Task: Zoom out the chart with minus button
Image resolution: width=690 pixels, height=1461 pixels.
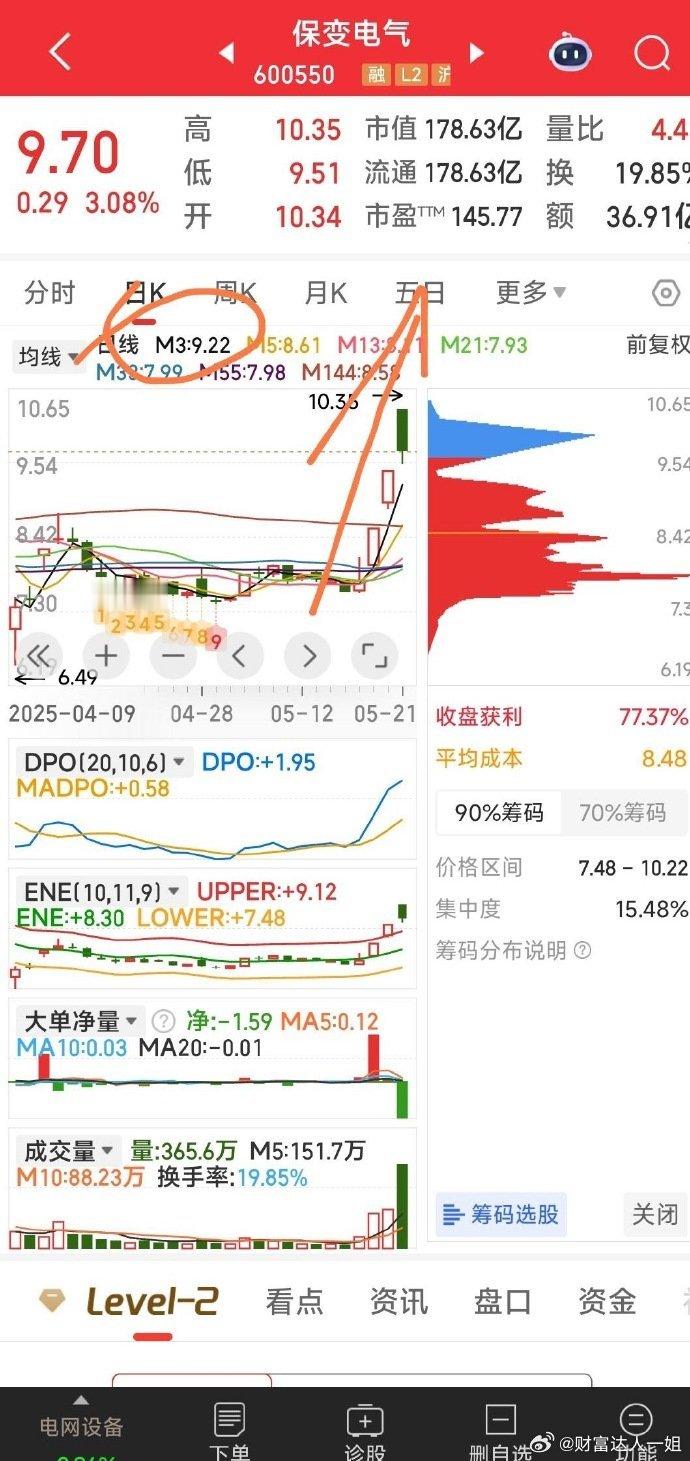Action: coord(174,656)
